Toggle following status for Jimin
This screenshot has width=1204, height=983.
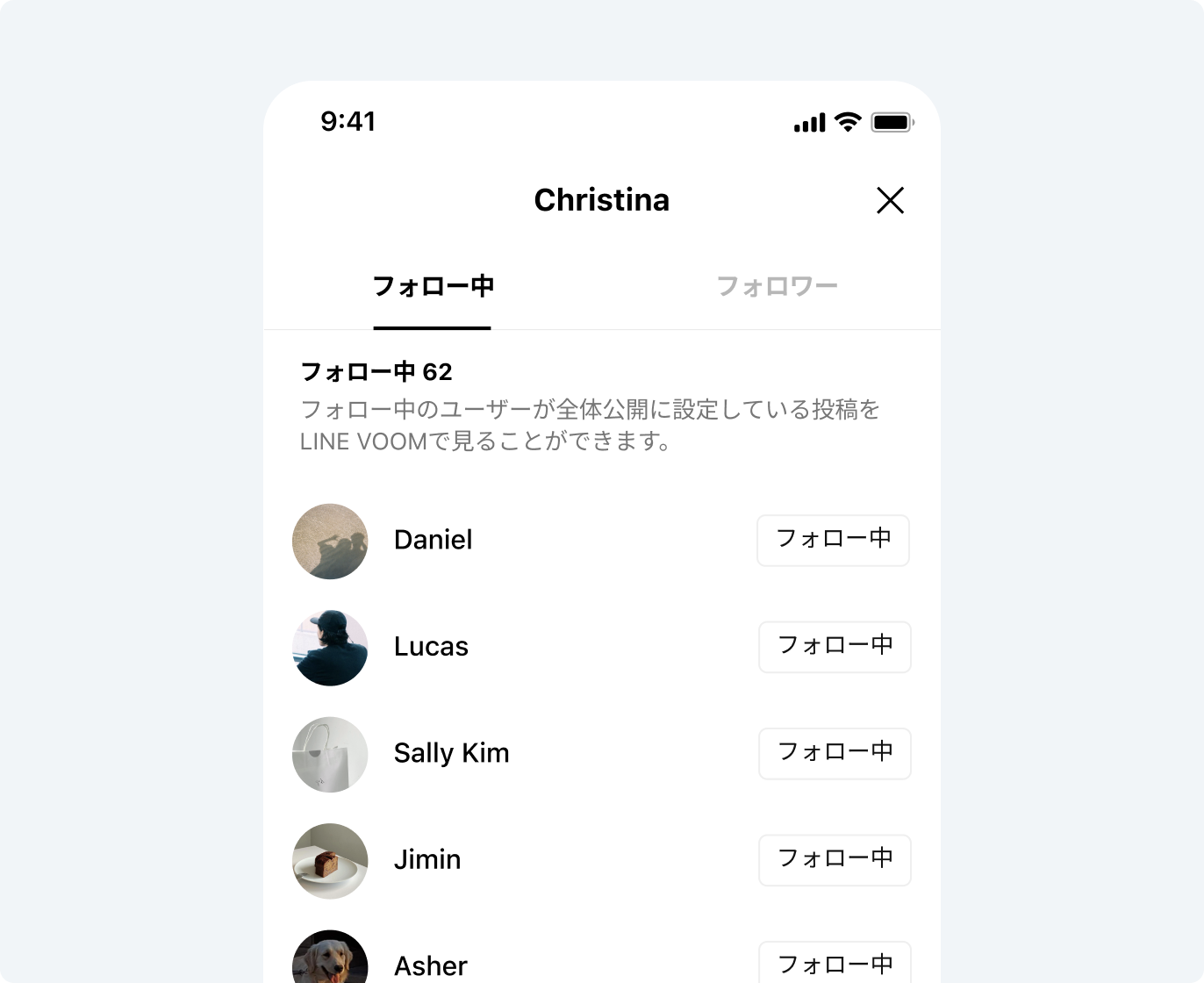(x=835, y=859)
